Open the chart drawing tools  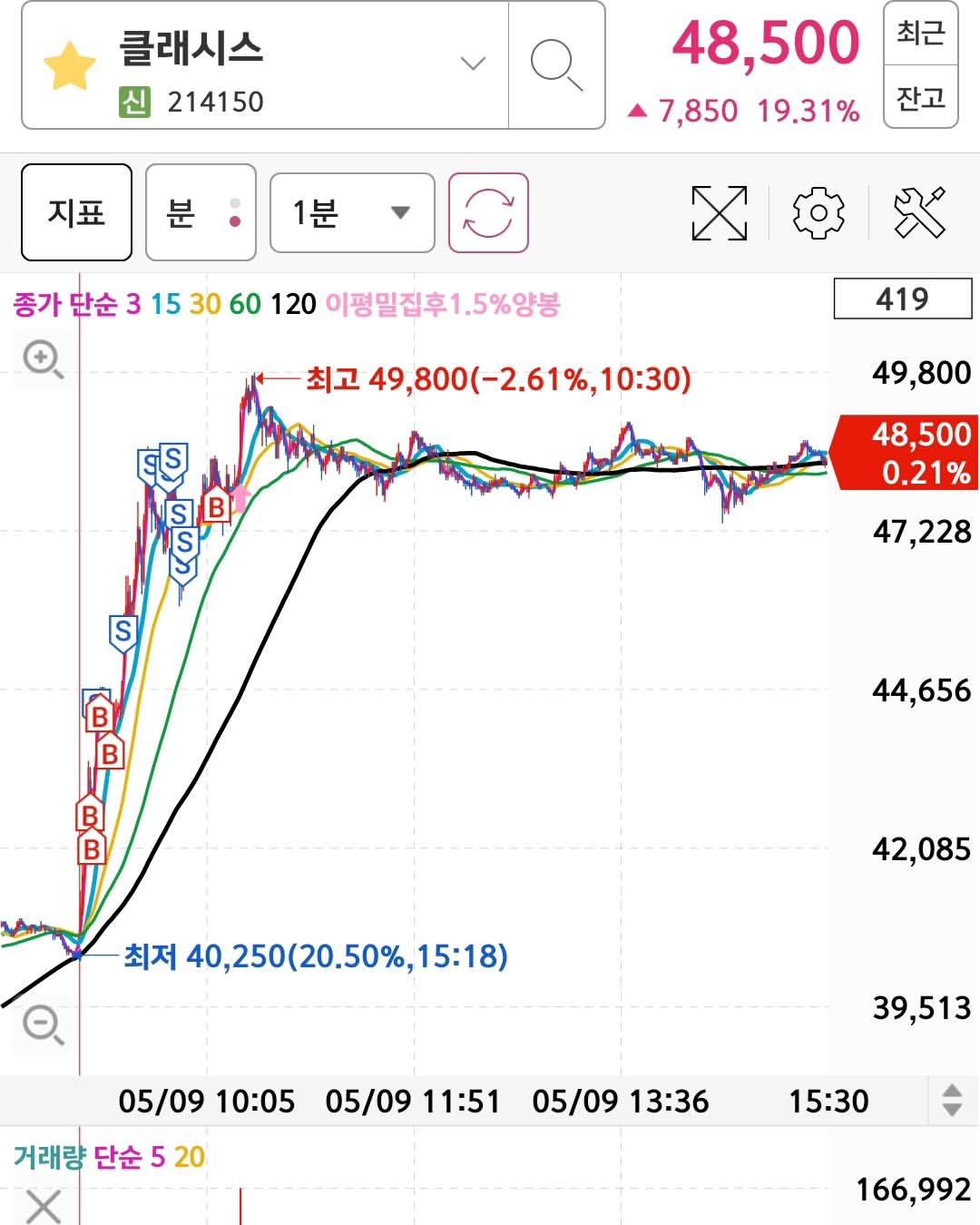(919, 212)
